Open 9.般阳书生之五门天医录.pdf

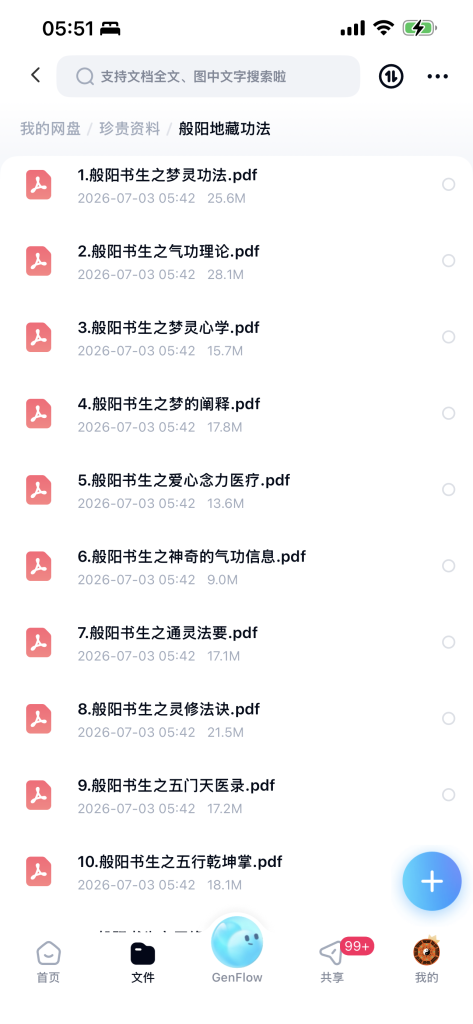[236, 795]
